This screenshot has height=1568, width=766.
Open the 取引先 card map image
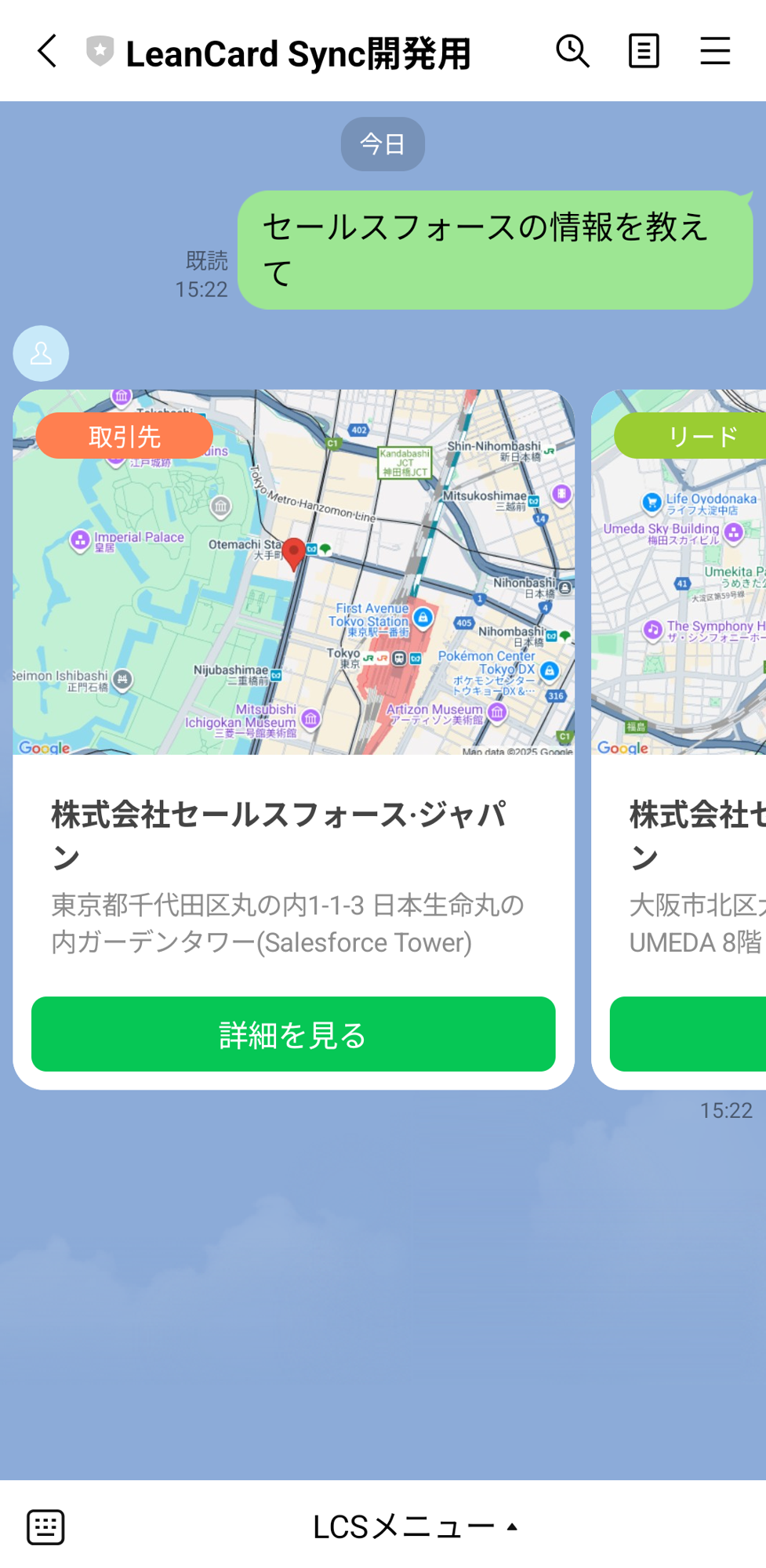[293, 572]
